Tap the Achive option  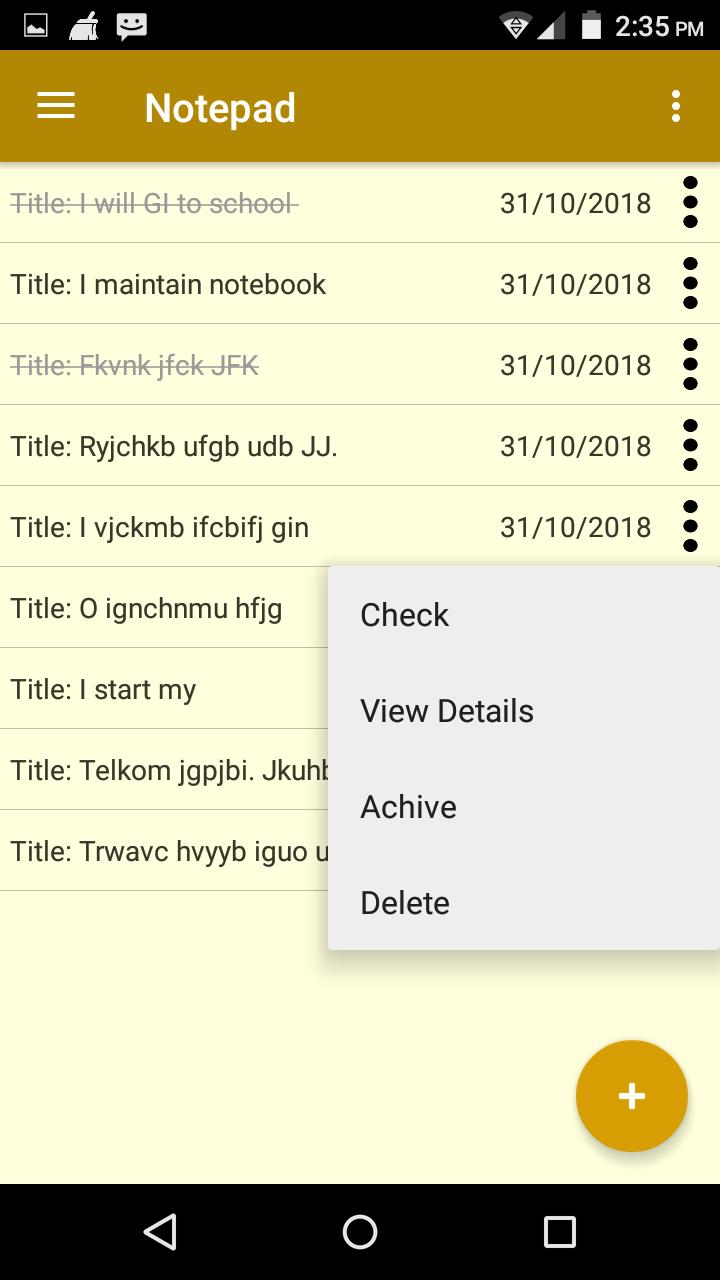[x=409, y=807]
